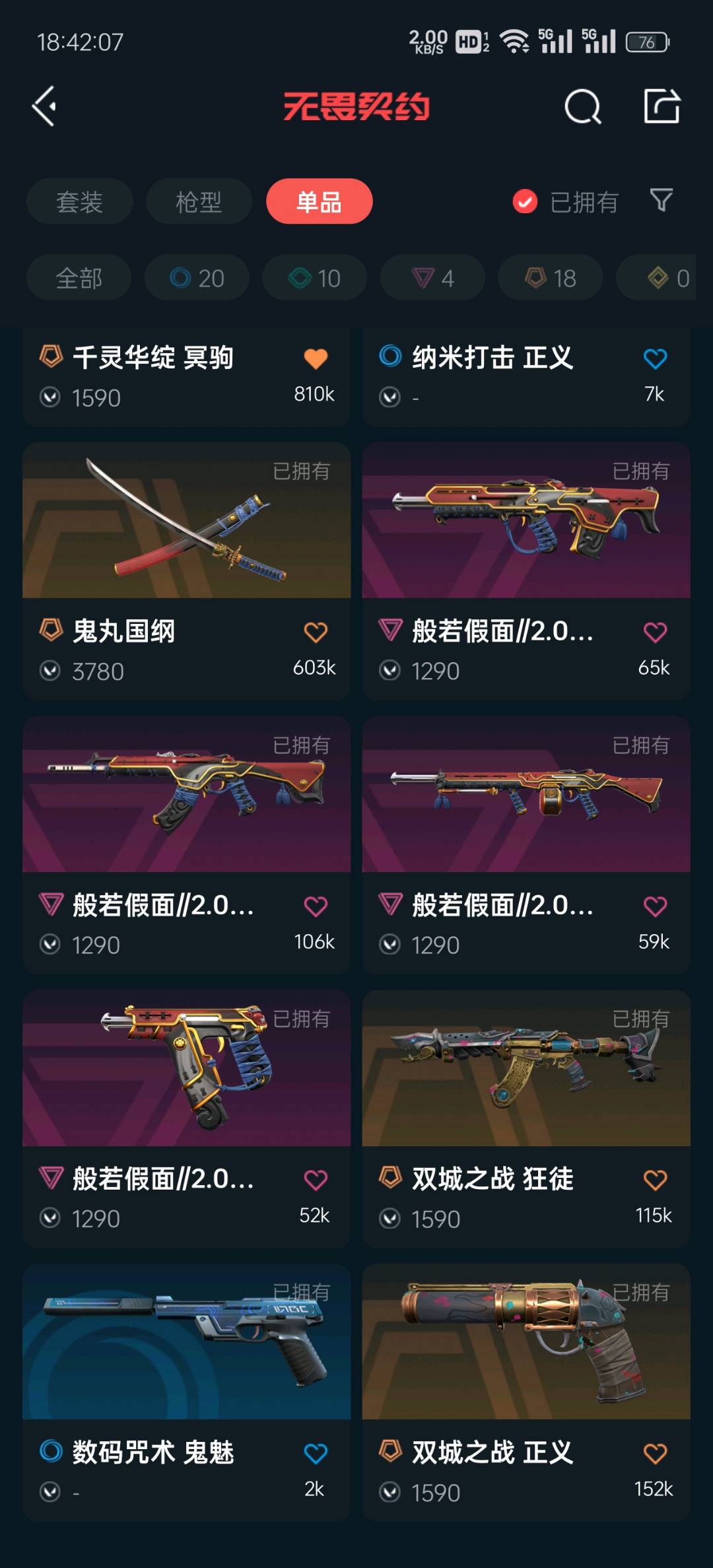Switch to the 枪型 tab
Image resolution: width=713 pixels, height=1568 pixels.
pos(199,201)
